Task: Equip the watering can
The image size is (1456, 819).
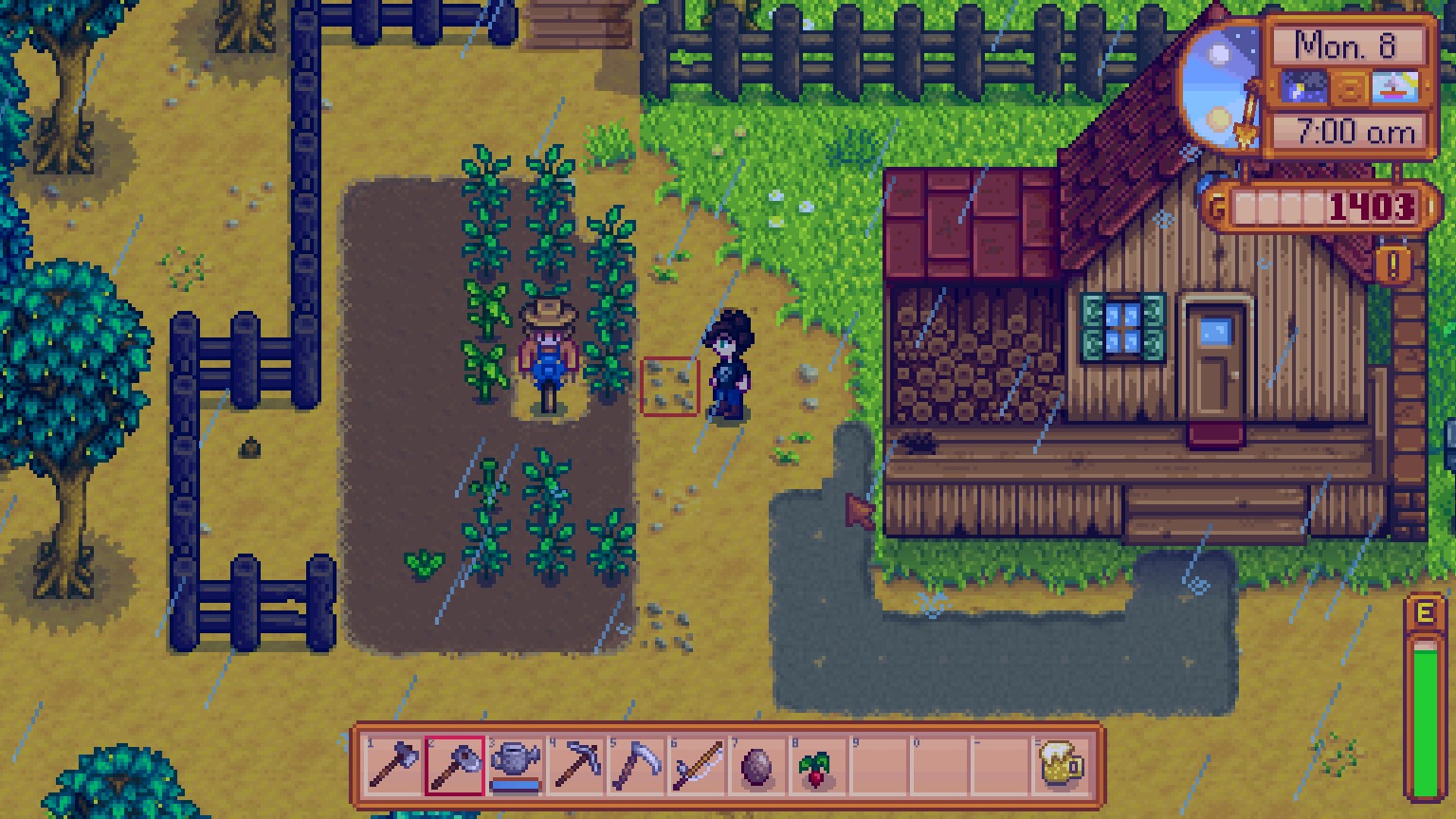Action: pyautogui.click(x=515, y=765)
